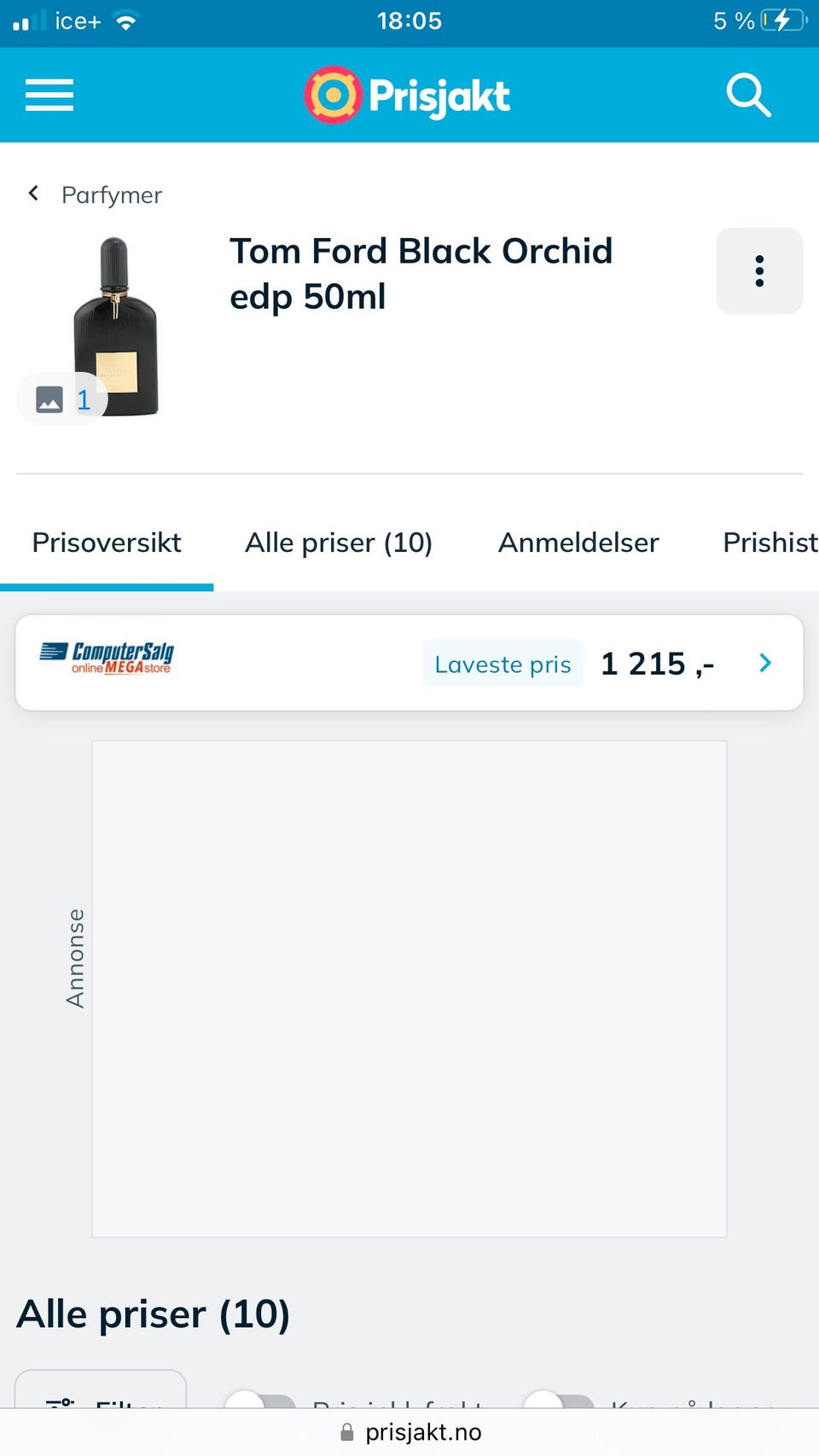Screen dimensions: 819x1456
Task: Go back to Parfymer category
Action: click(111, 194)
